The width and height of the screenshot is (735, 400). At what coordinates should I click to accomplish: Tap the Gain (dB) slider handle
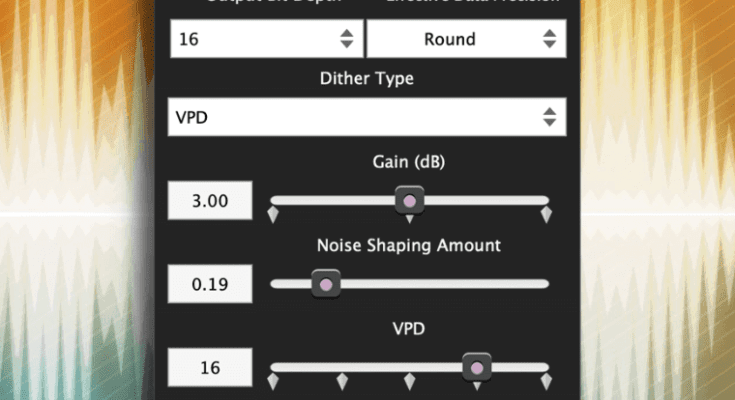[408, 200]
